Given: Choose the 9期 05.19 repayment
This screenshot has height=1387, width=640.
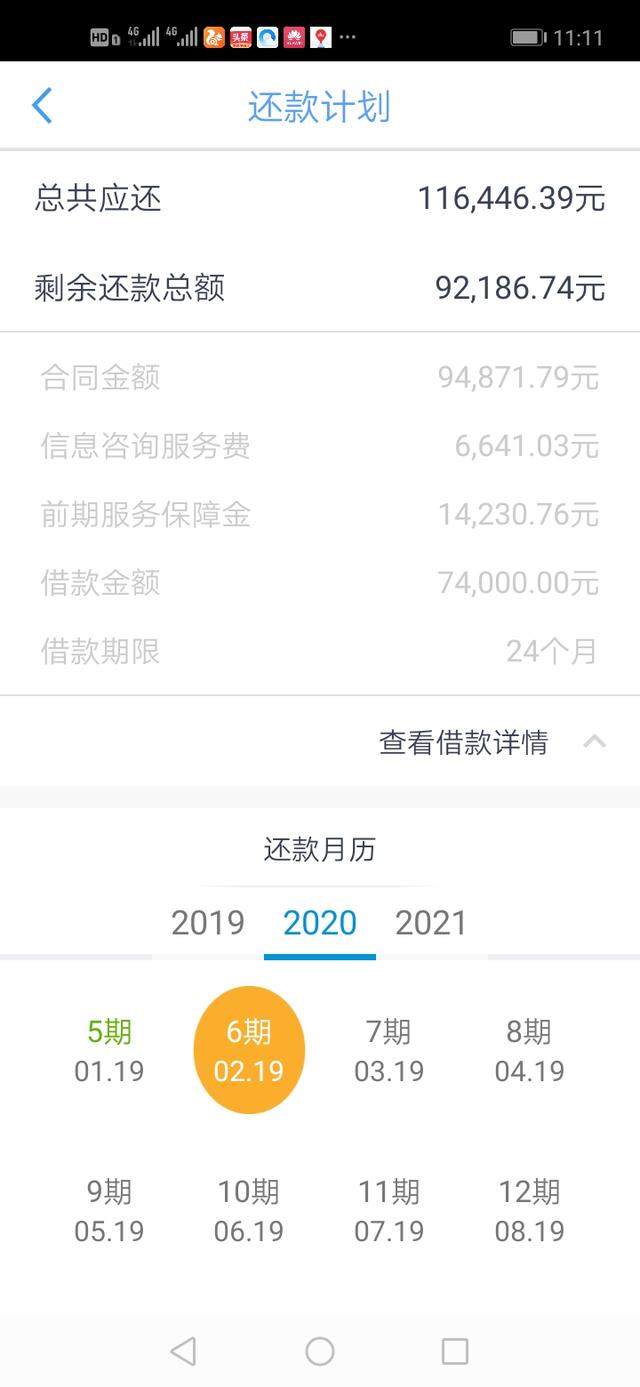Looking at the screenshot, I should coord(109,1211).
